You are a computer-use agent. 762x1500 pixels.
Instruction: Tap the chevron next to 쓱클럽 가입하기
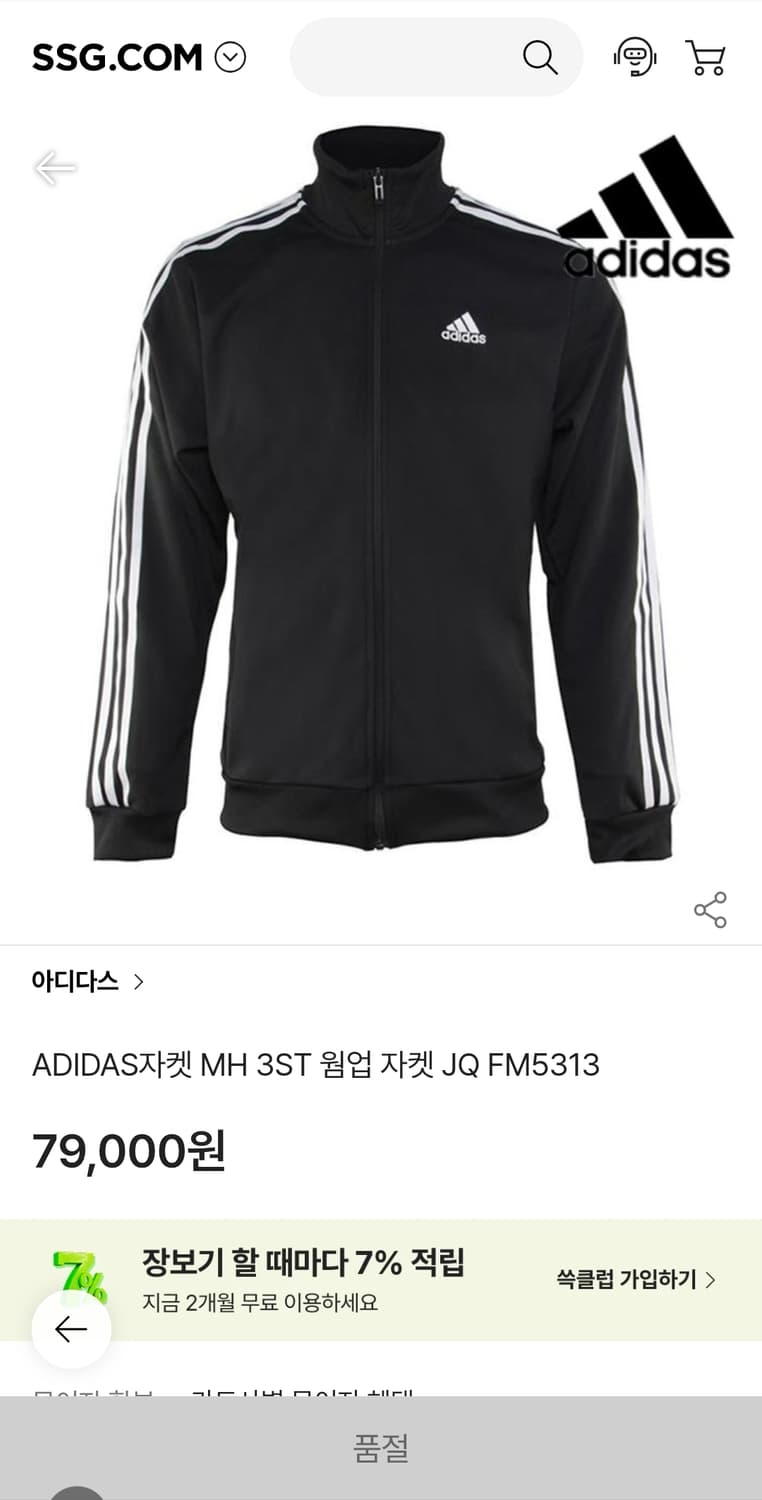pos(711,1278)
